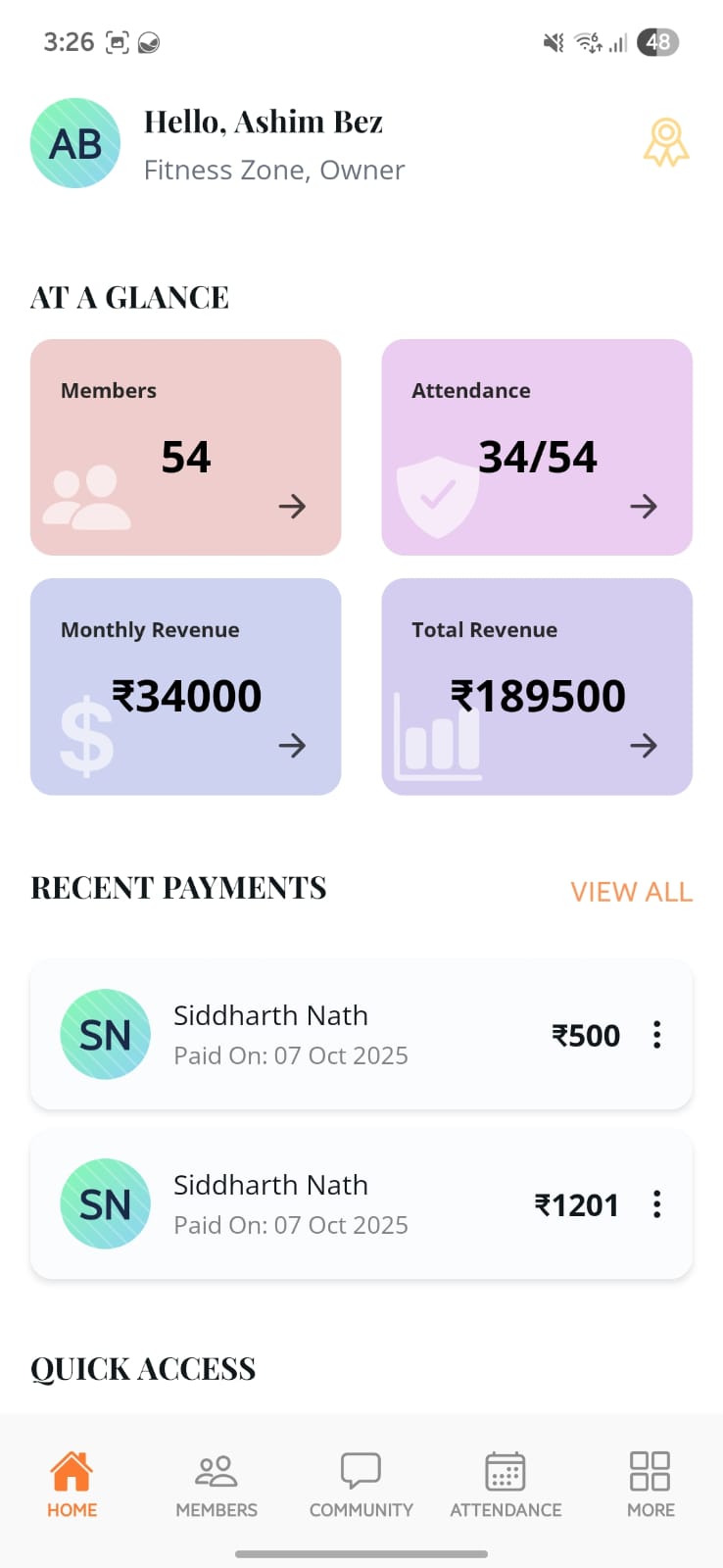Open the More tab
This screenshot has height=1568, width=723.
(651, 1485)
